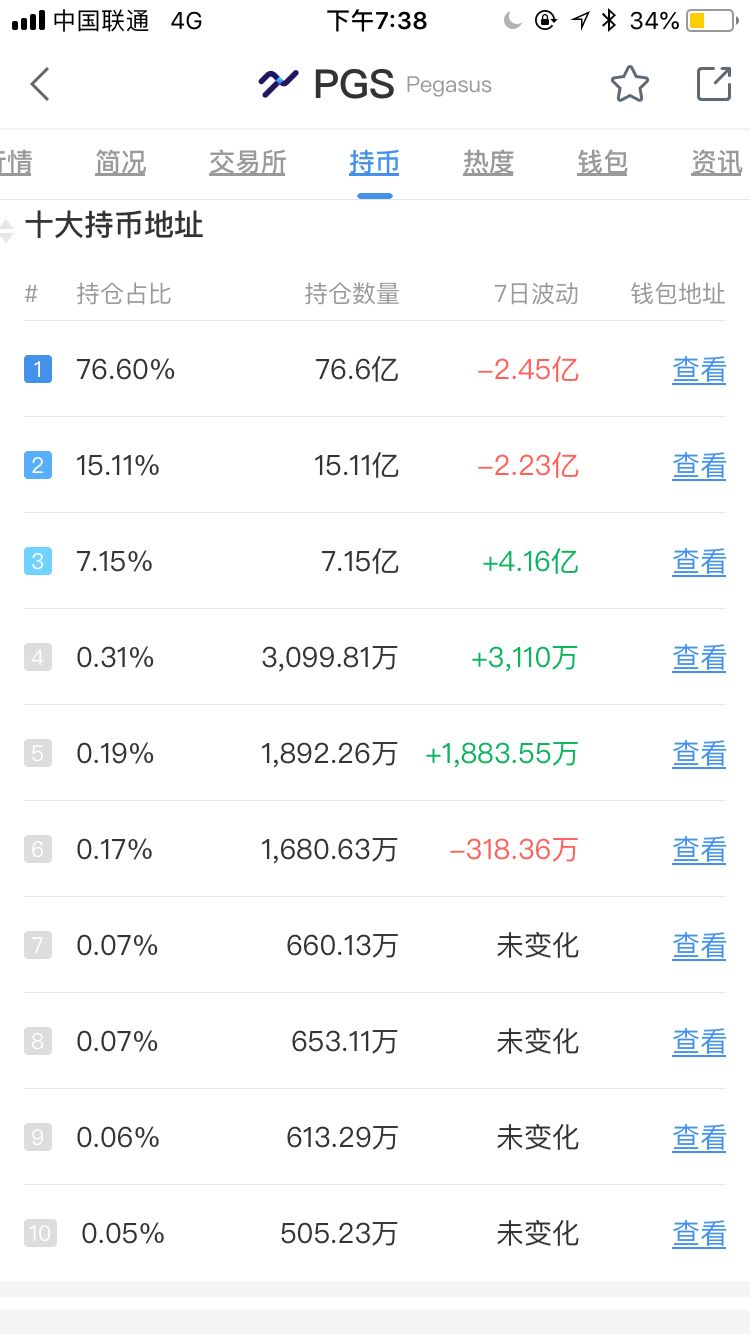This screenshot has height=1334, width=750.
Task: Open 查看 for the 1,892.26万 holder
Action: (699, 754)
